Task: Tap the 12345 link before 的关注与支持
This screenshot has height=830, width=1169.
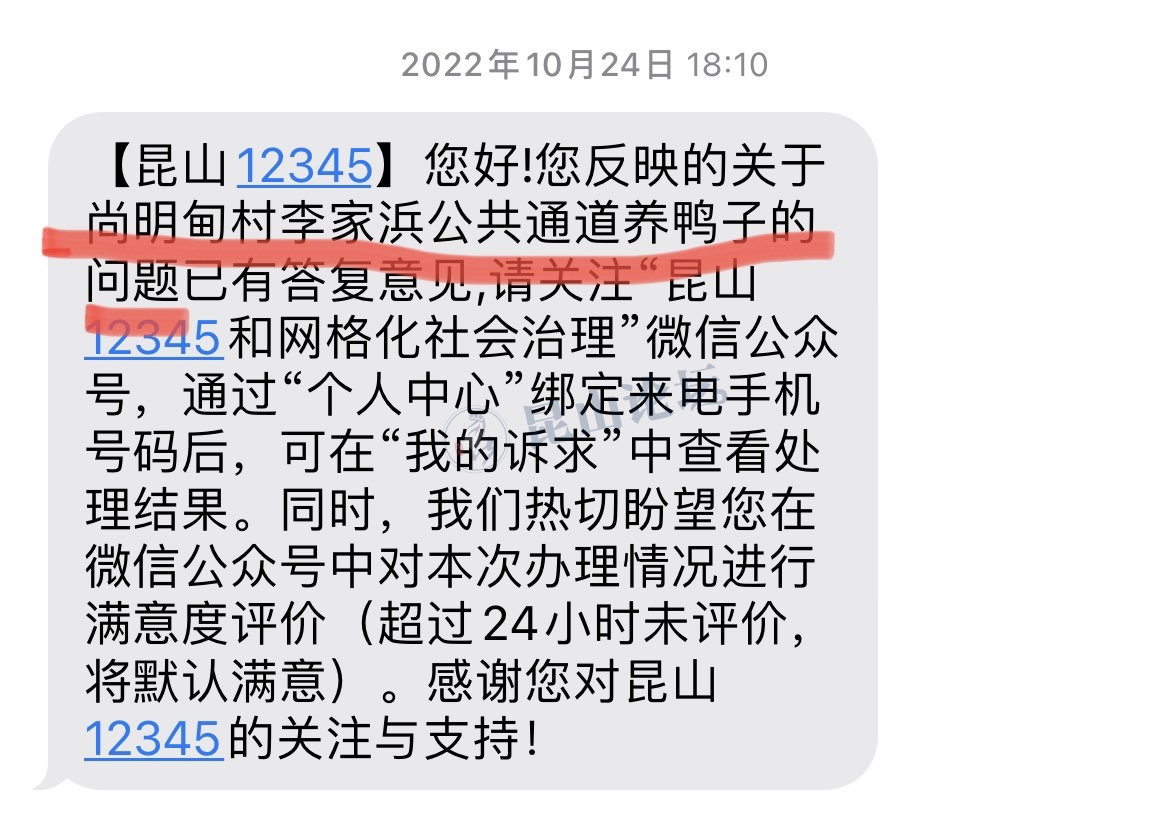Action: [152, 739]
